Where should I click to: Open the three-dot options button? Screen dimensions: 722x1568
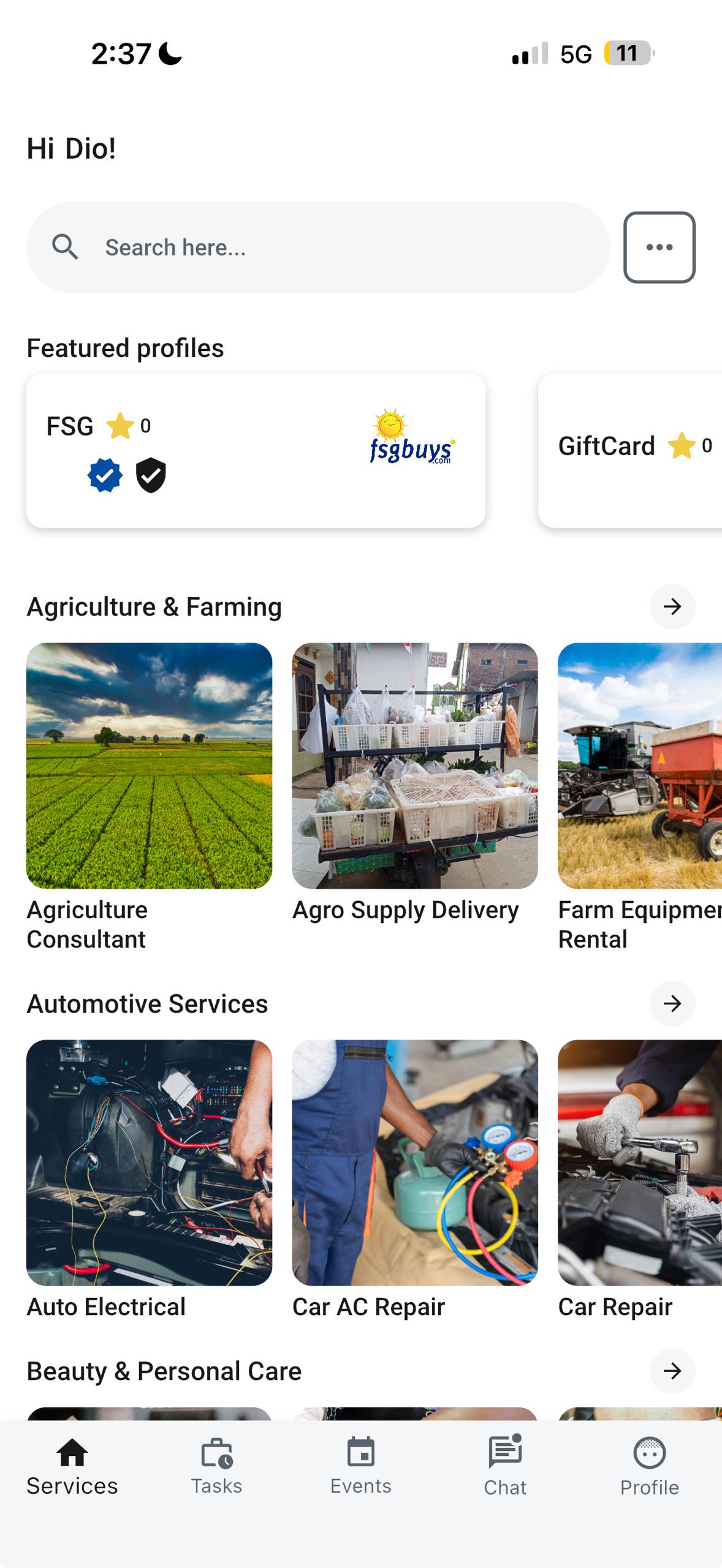click(659, 247)
